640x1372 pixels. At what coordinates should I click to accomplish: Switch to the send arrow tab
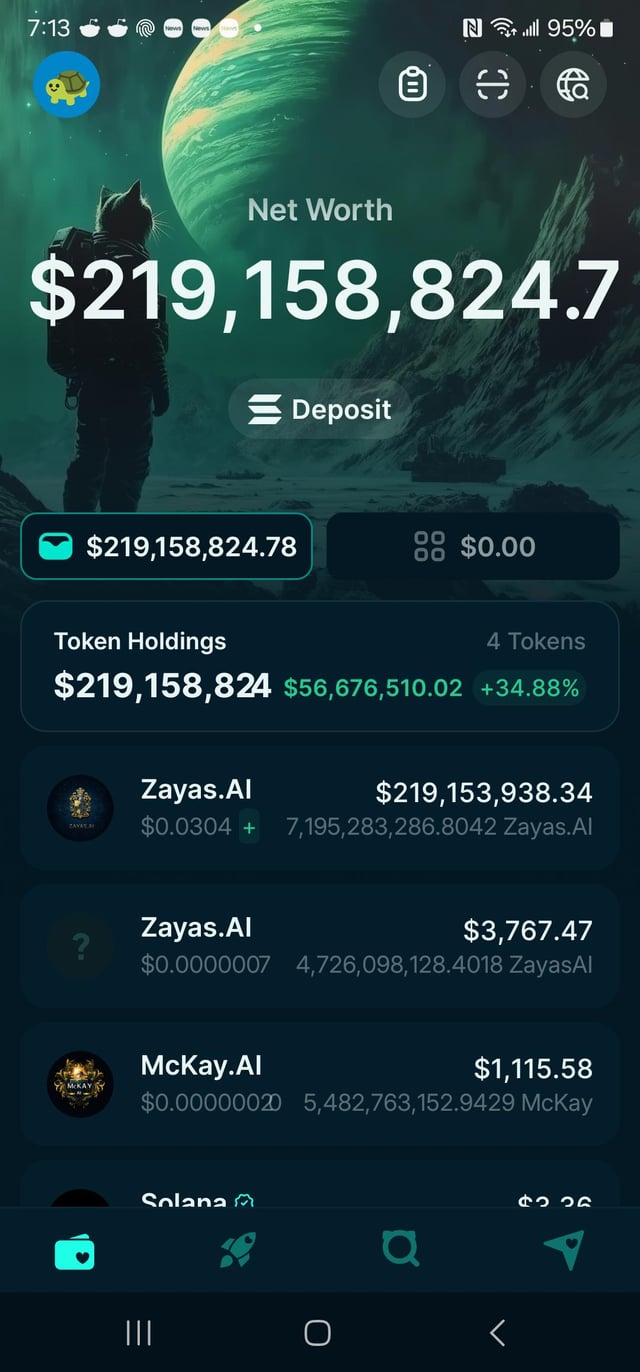click(x=564, y=1250)
